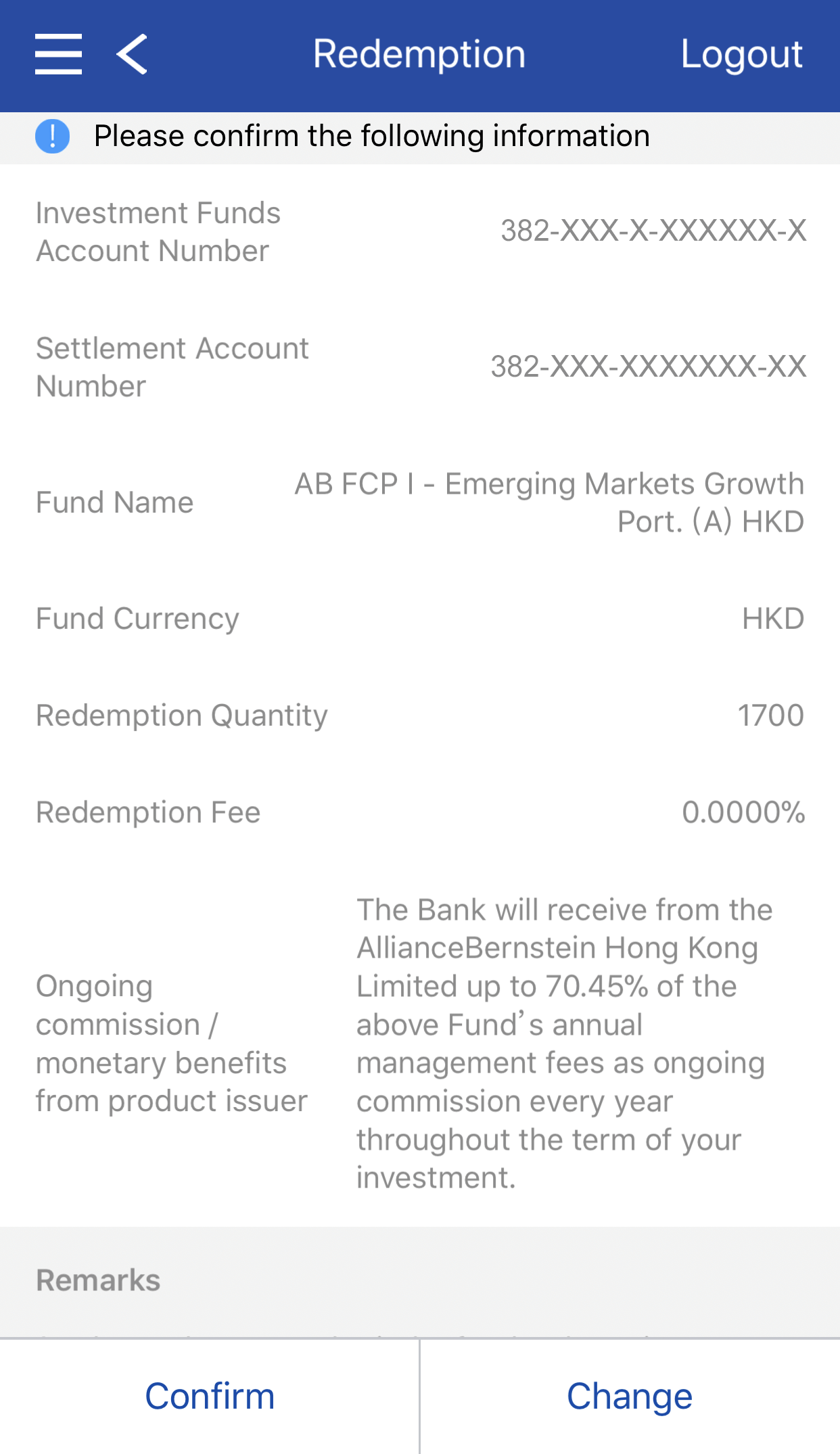Confirm the fund redemption
The height and width of the screenshot is (1454, 840).
coord(210,1396)
